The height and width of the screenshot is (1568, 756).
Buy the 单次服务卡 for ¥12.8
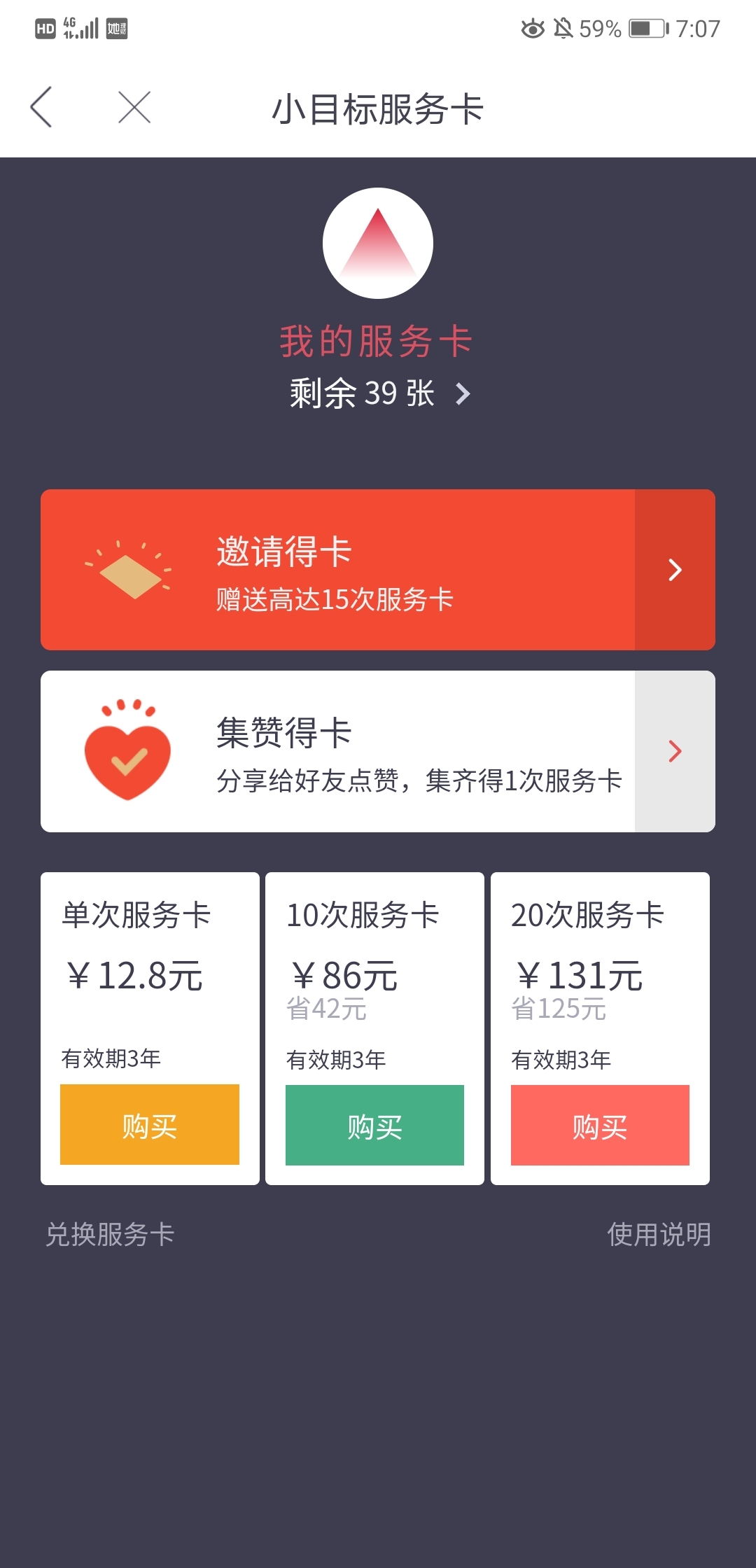[x=150, y=1124]
